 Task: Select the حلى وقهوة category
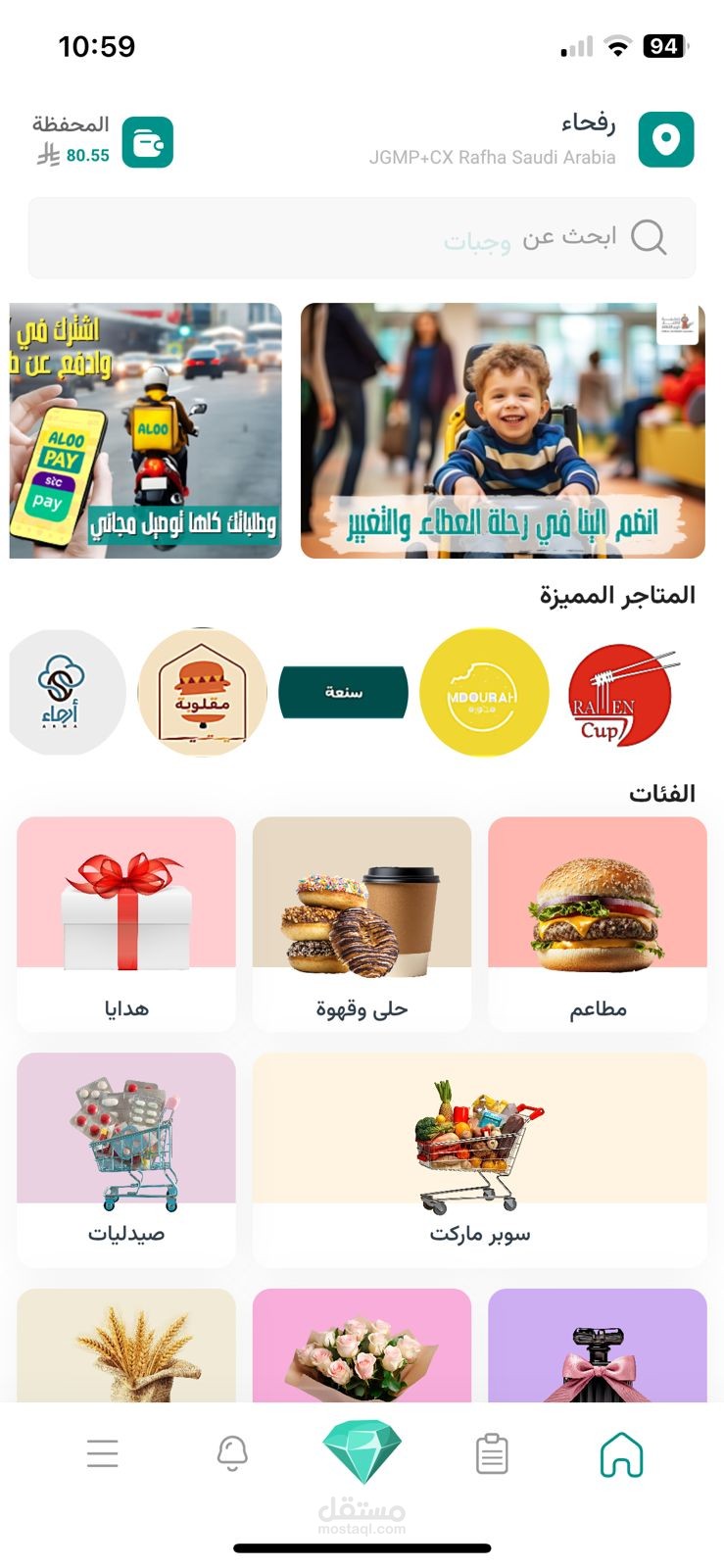[362, 923]
